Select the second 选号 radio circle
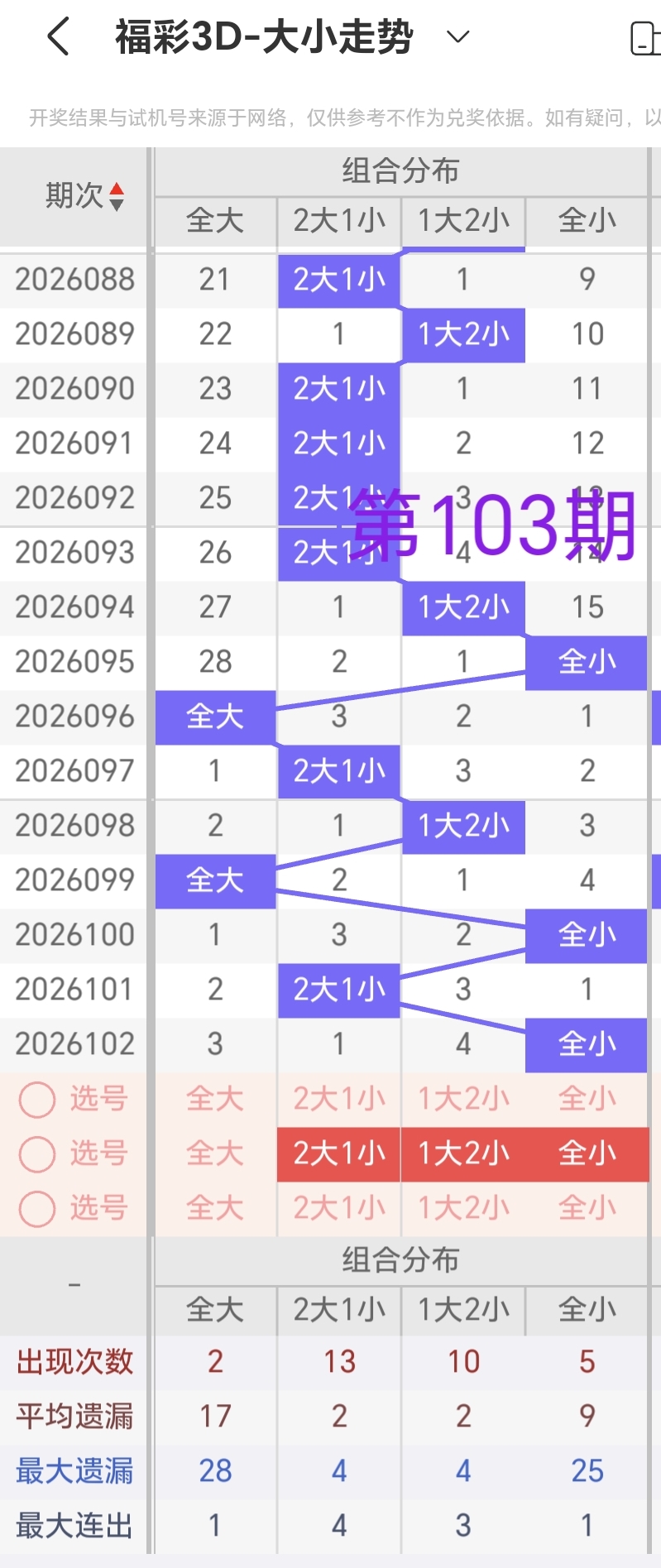Image resolution: width=661 pixels, height=1568 pixels. click(36, 1153)
